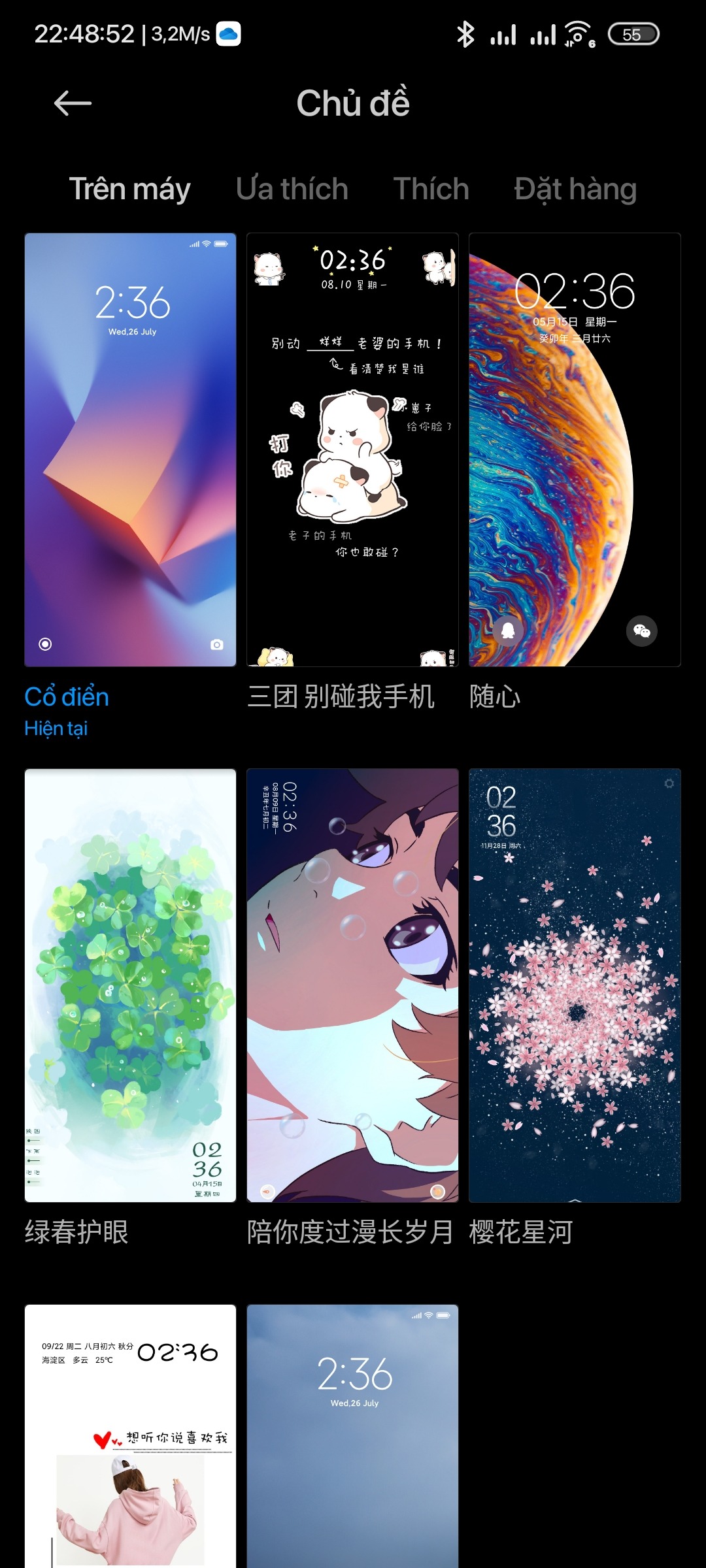Open the Thích tab

click(431, 189)
